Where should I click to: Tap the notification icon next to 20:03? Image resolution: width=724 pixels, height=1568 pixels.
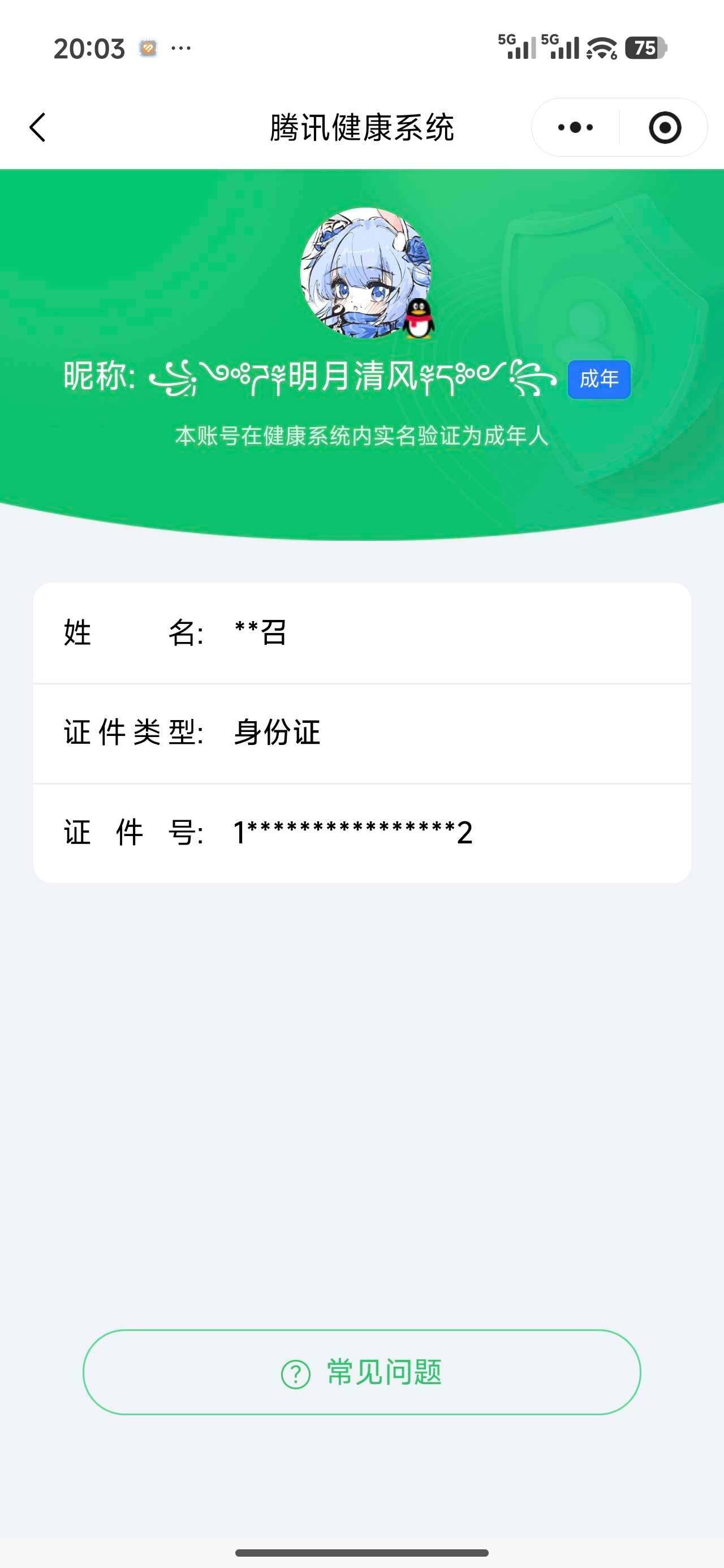(x=146, y=49)
